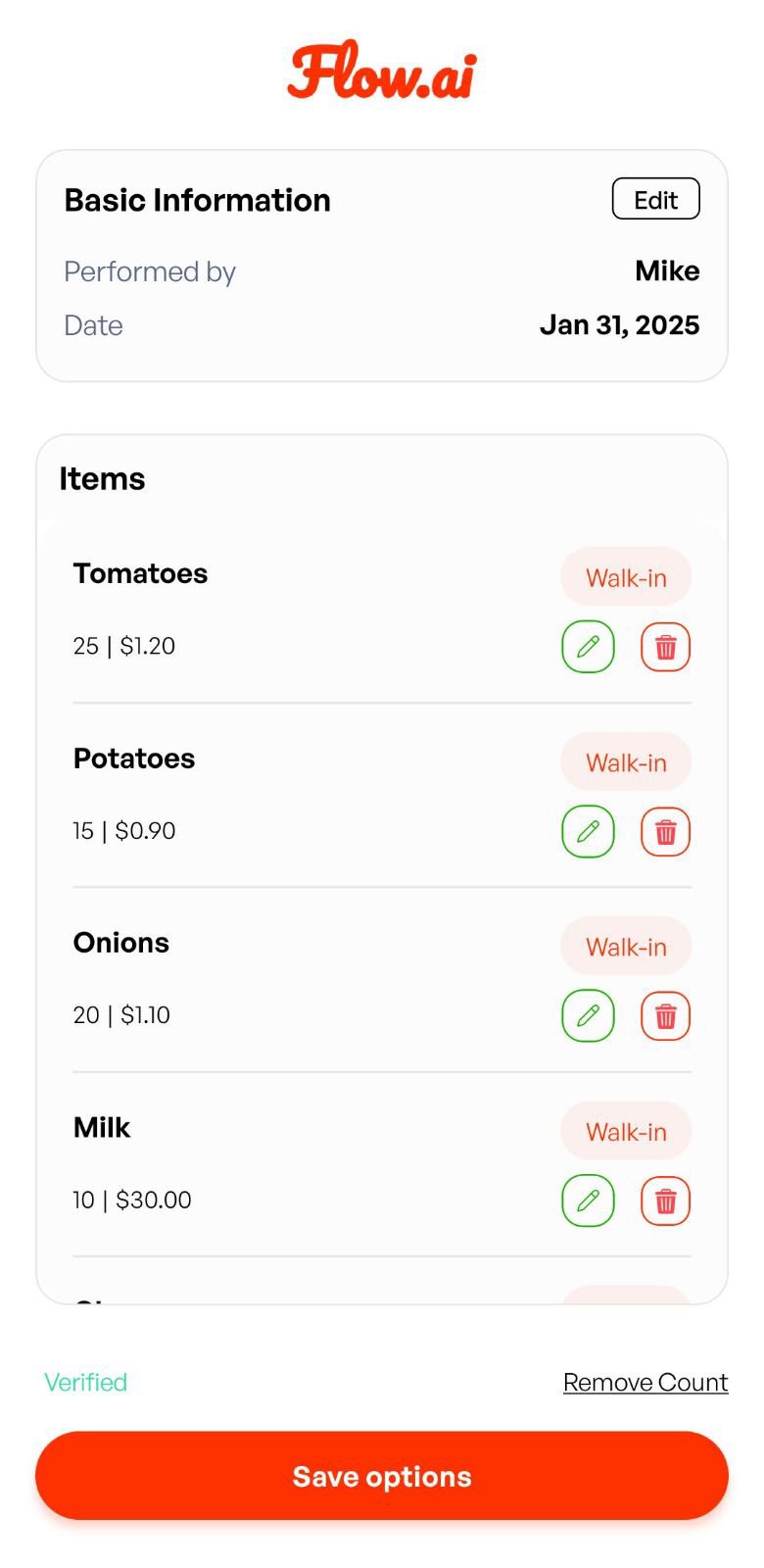This screenshot has height=1568, width=764.
Task: Tap the Save options button
Action: tap(382, 1476)
